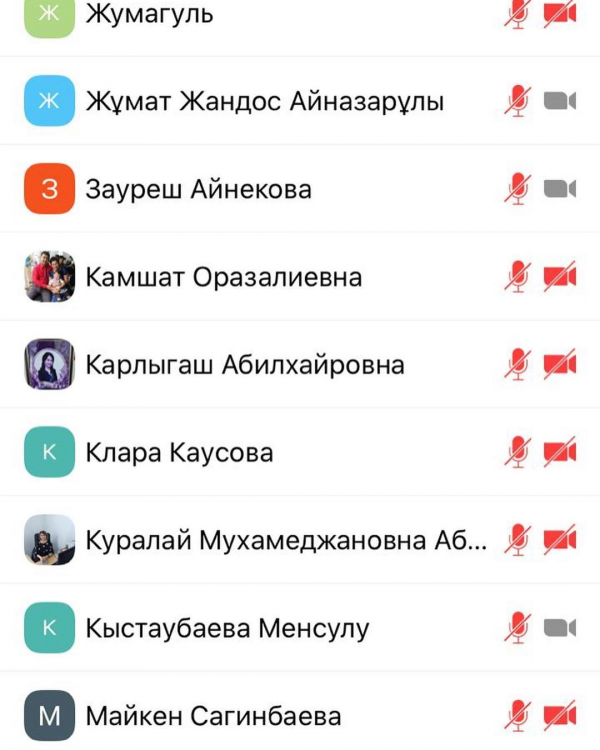This screenshot has height=750, width=600.
Task: Select Зауреш Айнекова in the list
Action: tap(198, 189)
